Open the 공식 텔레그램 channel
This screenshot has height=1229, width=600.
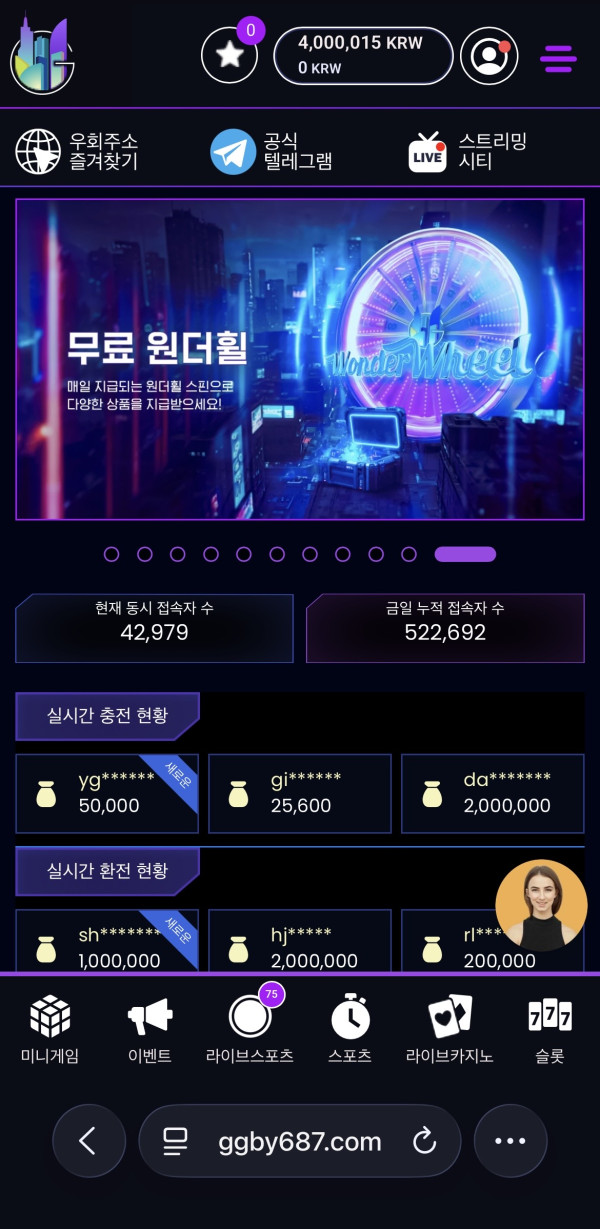coord(271,152)
